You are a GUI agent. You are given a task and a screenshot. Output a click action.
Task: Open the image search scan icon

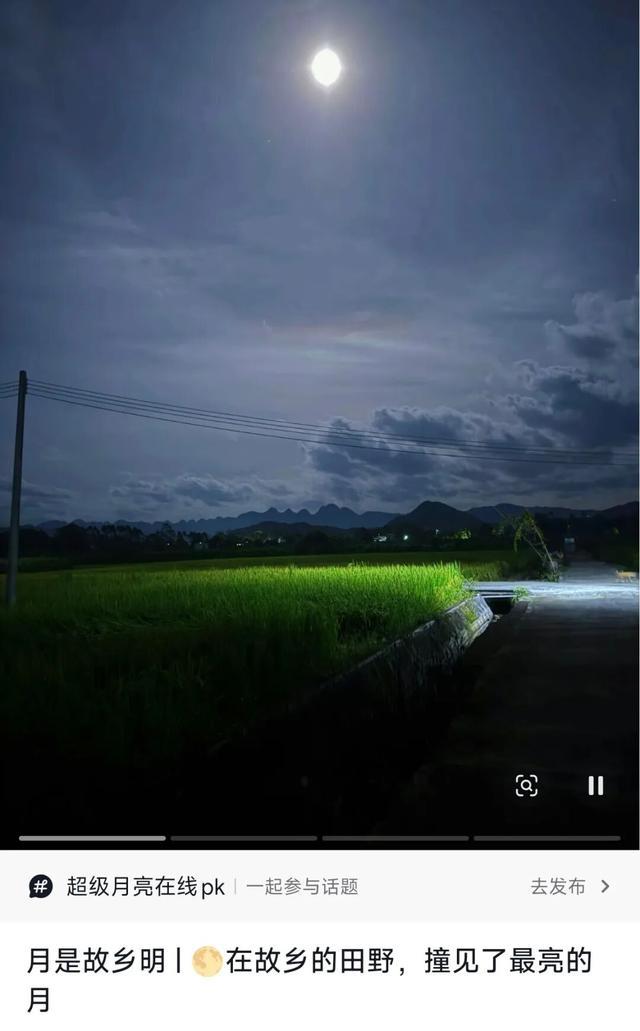[526, 785]
